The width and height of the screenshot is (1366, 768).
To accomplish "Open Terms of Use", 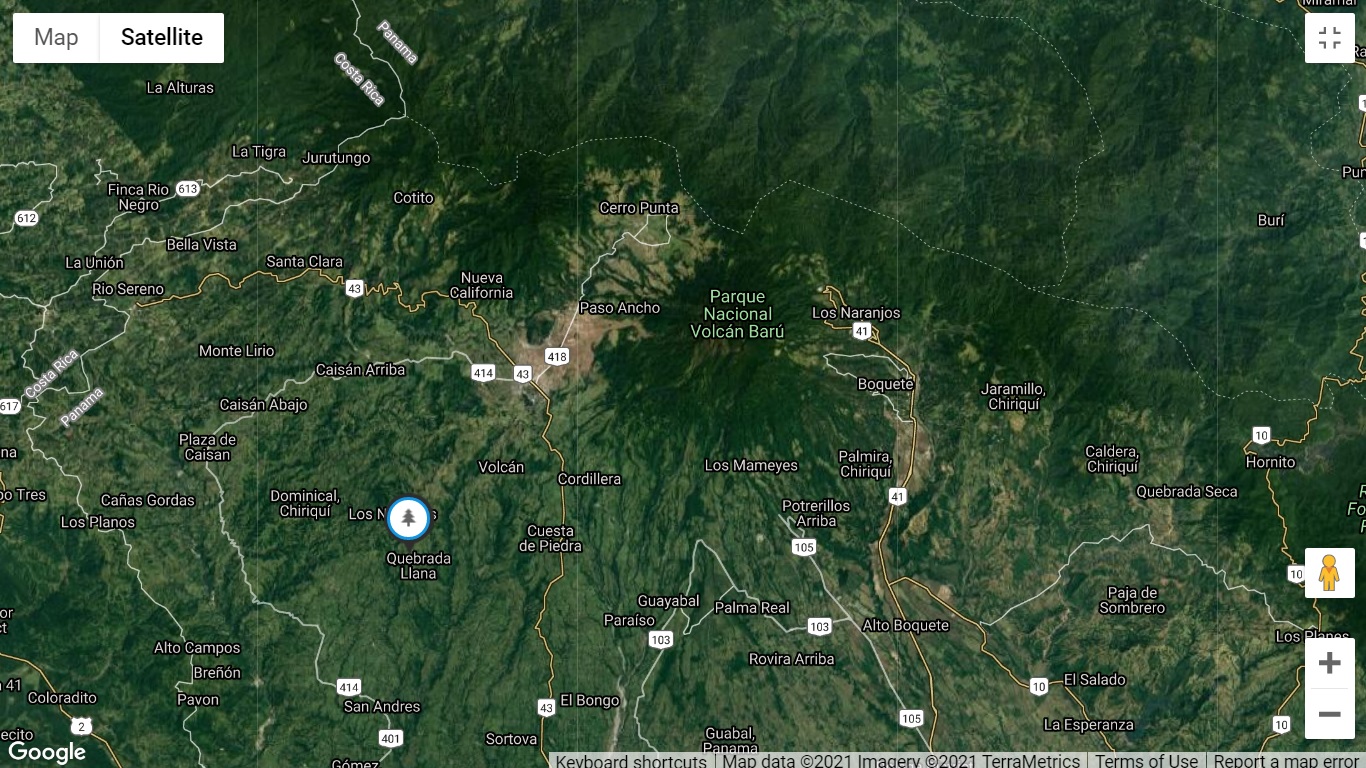I will coord(1146,761).
